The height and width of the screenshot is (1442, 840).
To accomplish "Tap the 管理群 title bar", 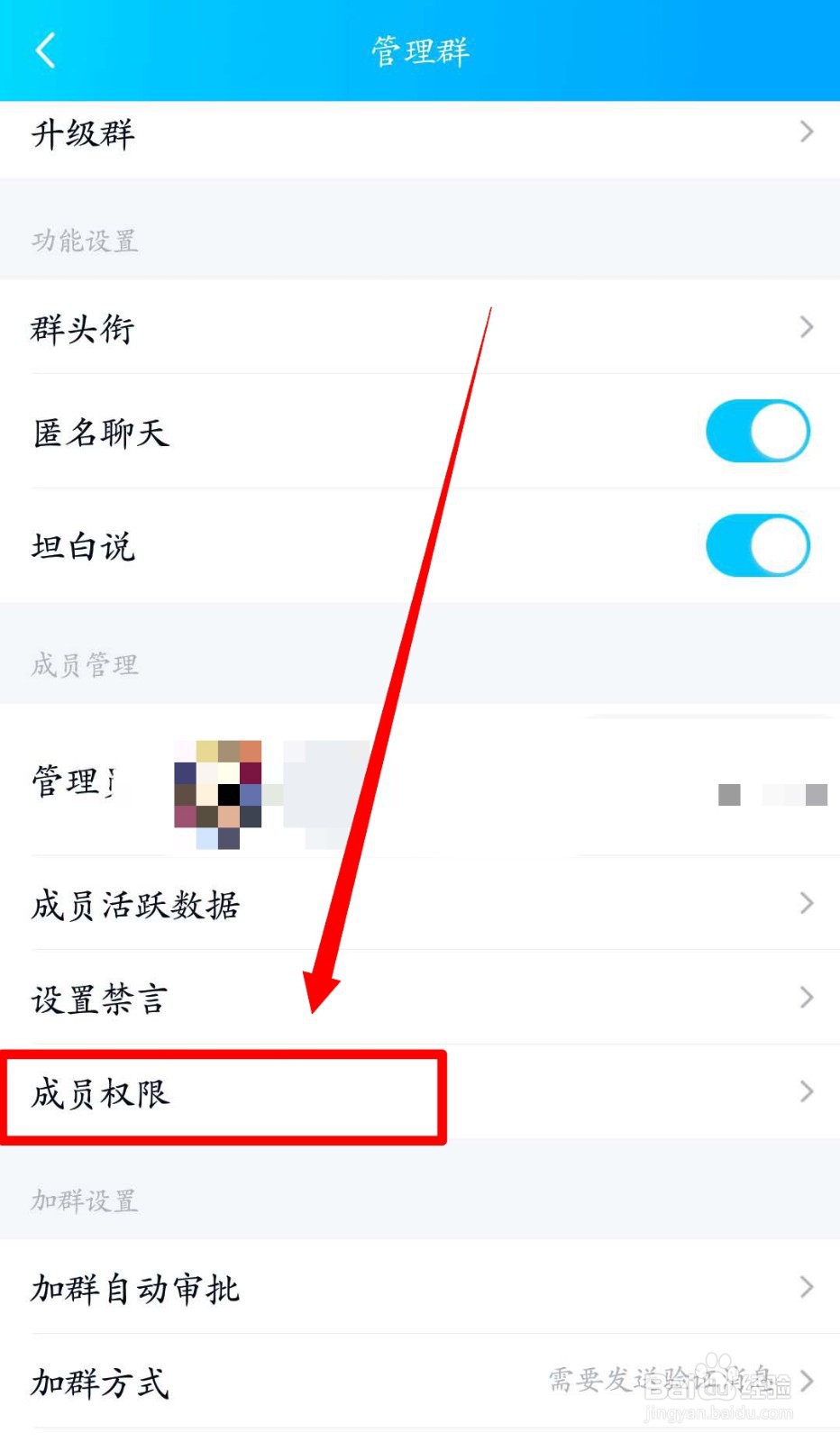I will coord(420,51).
